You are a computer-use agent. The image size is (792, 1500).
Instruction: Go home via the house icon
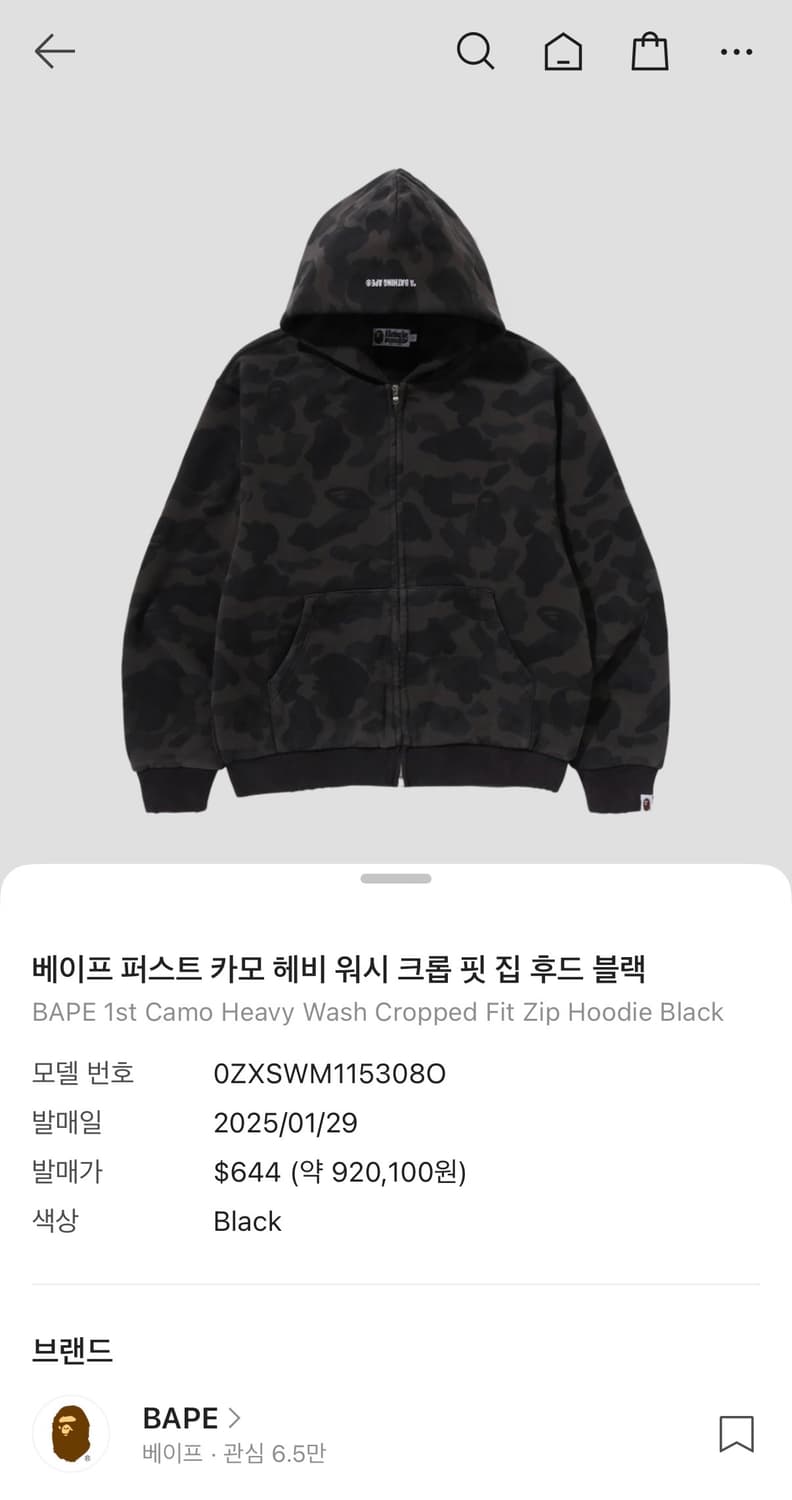coord(563,51)
